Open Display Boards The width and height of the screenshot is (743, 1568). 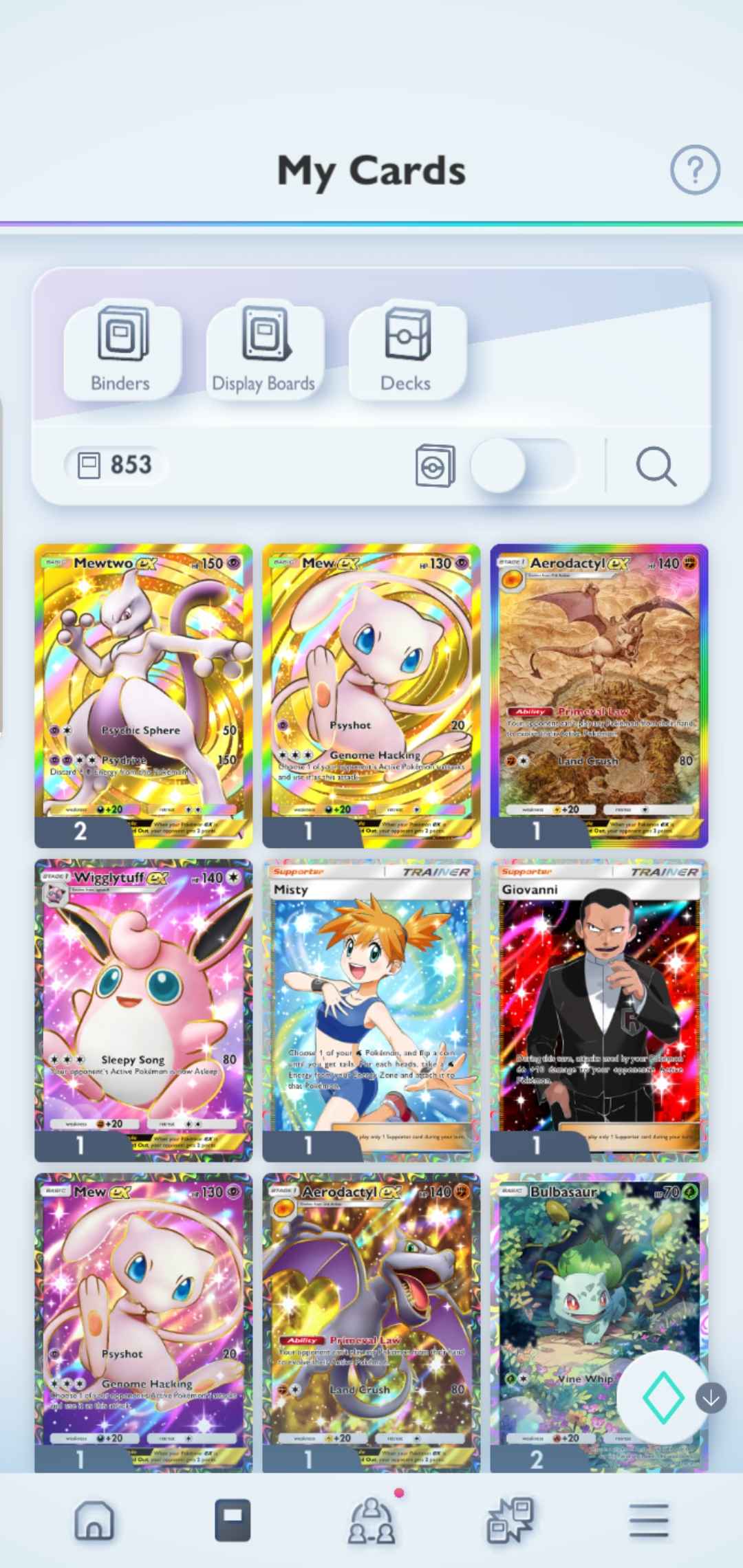(264, 351)
